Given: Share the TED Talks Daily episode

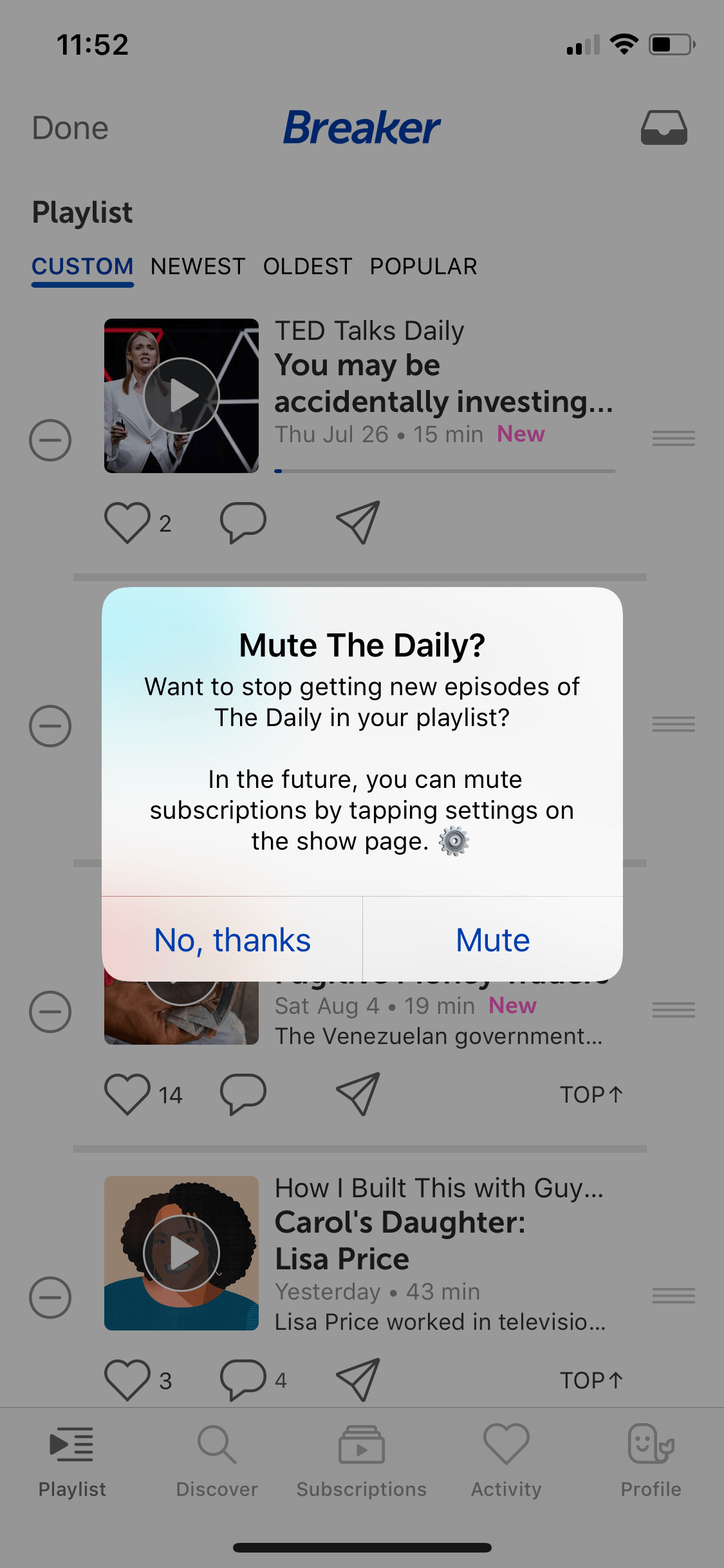Looking at the screenshot, I should coord(358,522).
